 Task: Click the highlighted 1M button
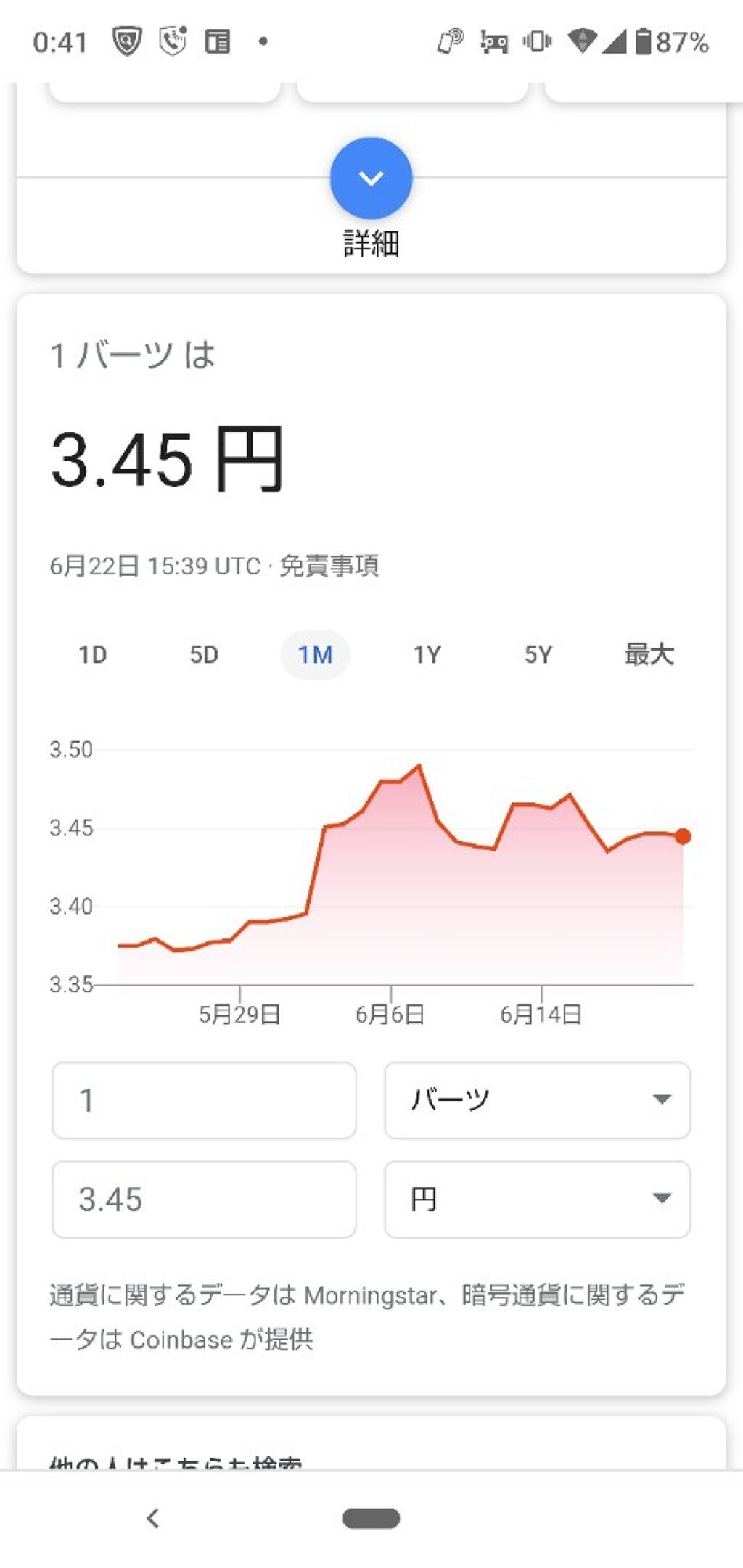coord(316,653)
